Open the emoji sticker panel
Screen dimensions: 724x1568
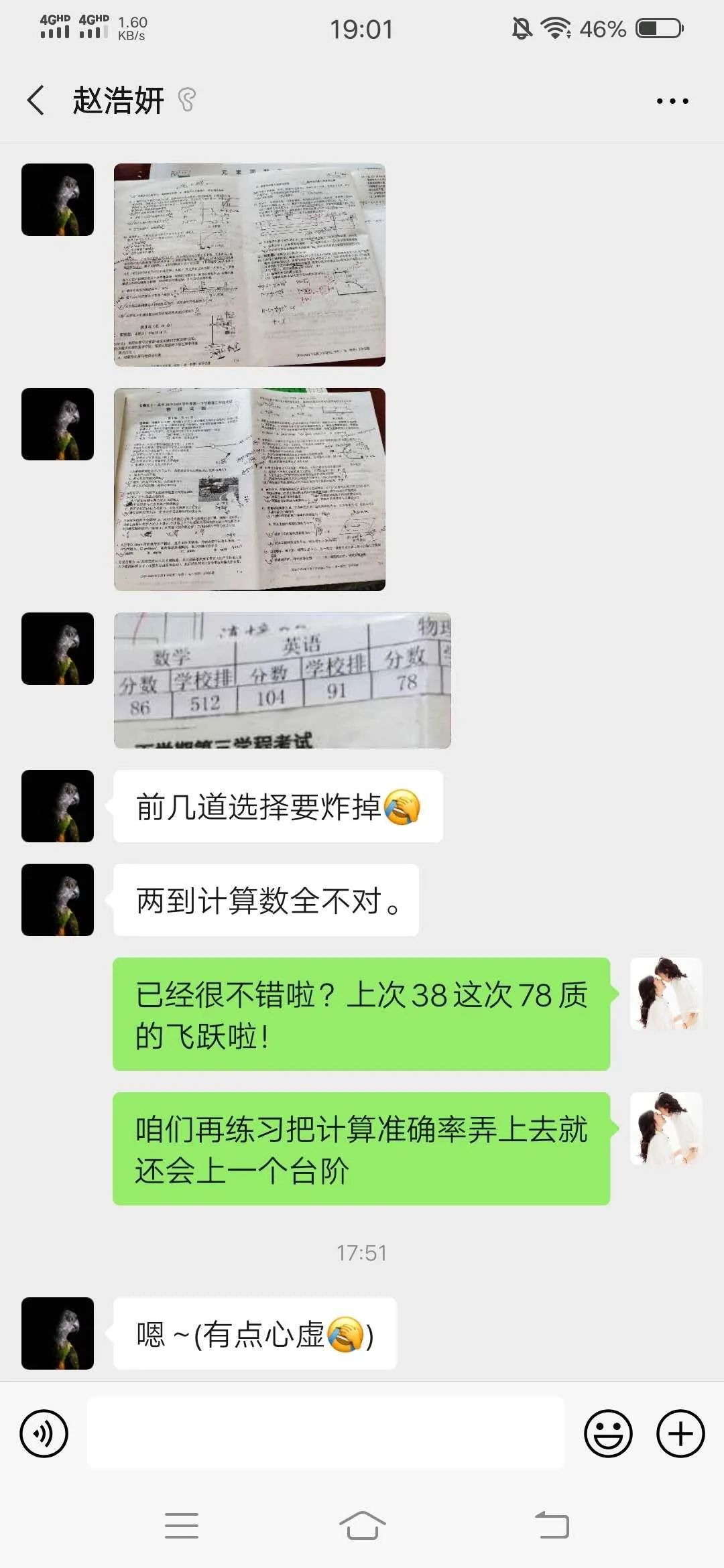coord(608,1433)
